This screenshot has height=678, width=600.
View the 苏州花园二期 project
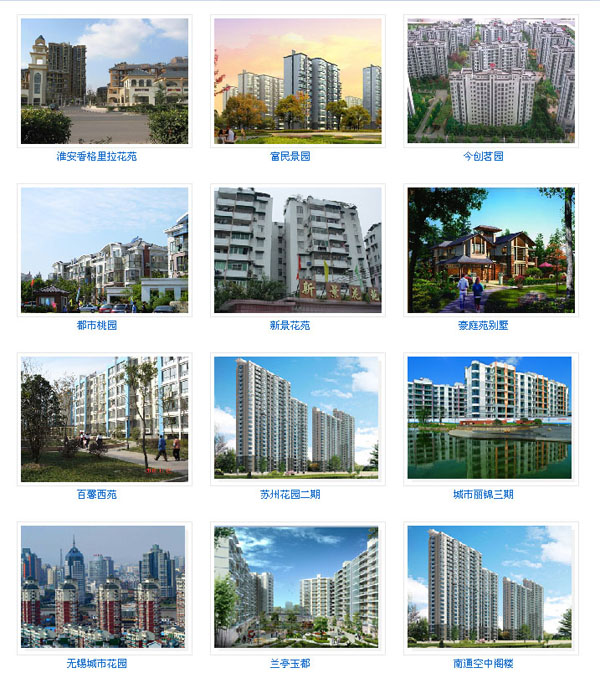(297, 418)
